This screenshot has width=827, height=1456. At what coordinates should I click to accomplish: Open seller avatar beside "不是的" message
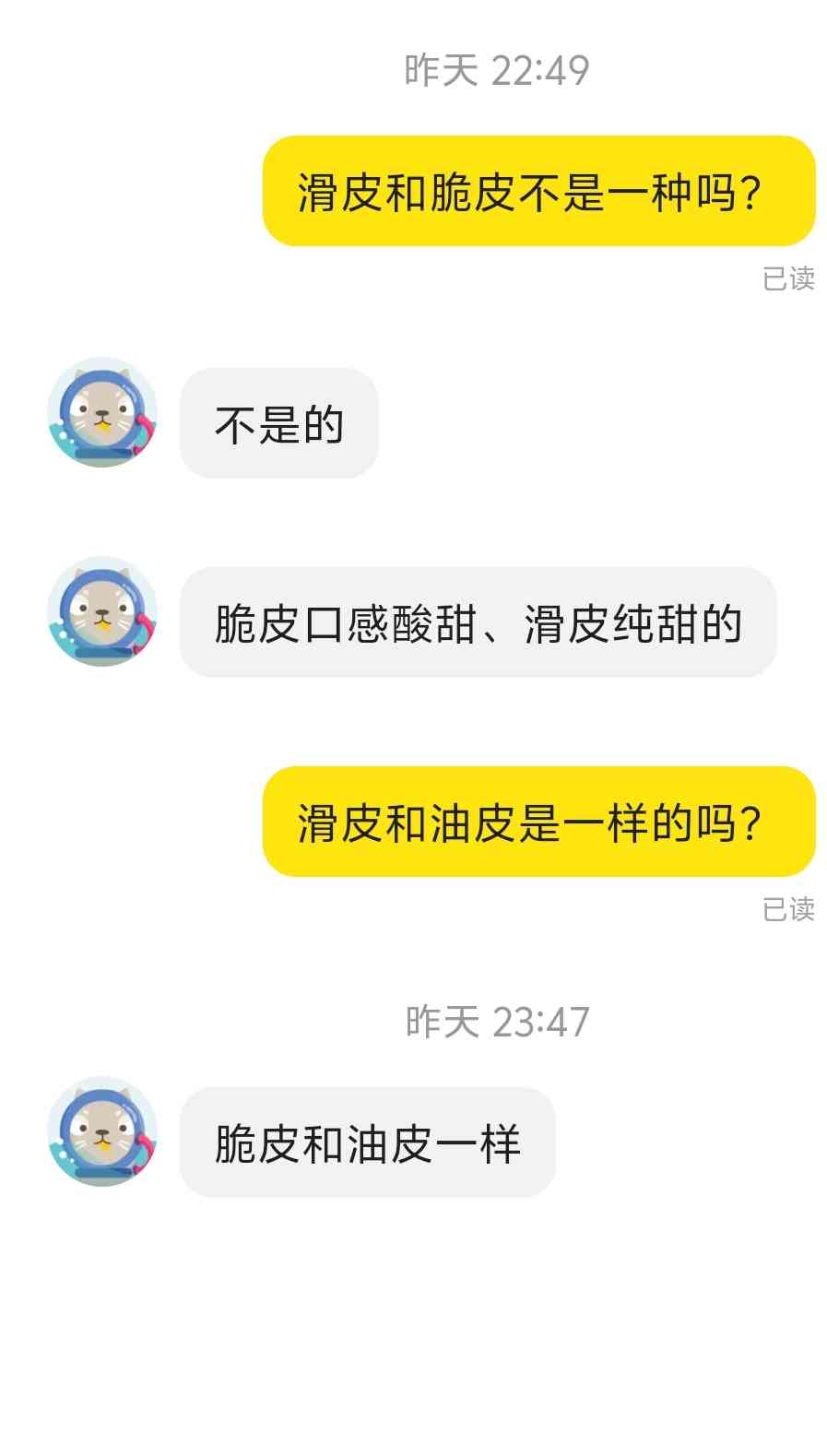tap(102, 412)
